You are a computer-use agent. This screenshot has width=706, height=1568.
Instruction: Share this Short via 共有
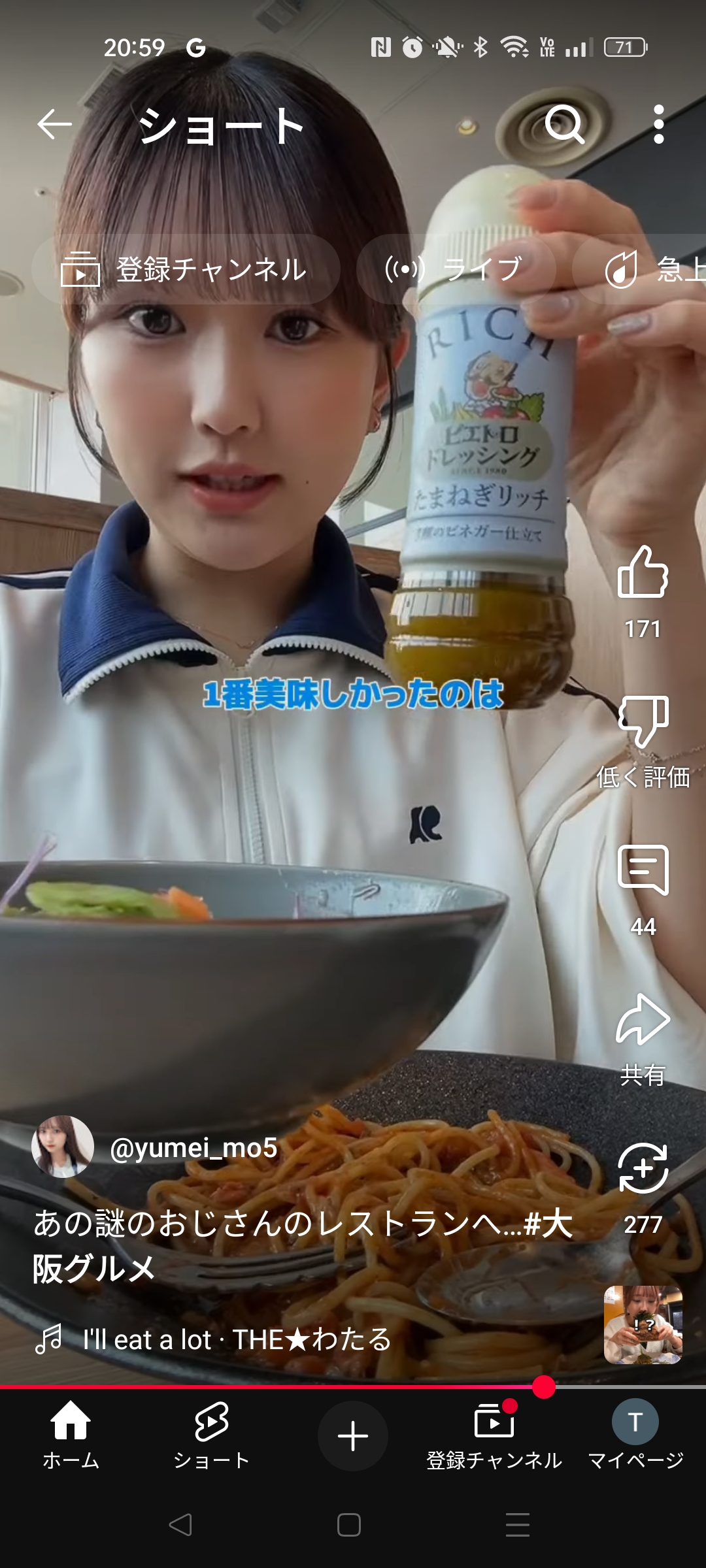pyautogui.click(x=643, y=1019)
